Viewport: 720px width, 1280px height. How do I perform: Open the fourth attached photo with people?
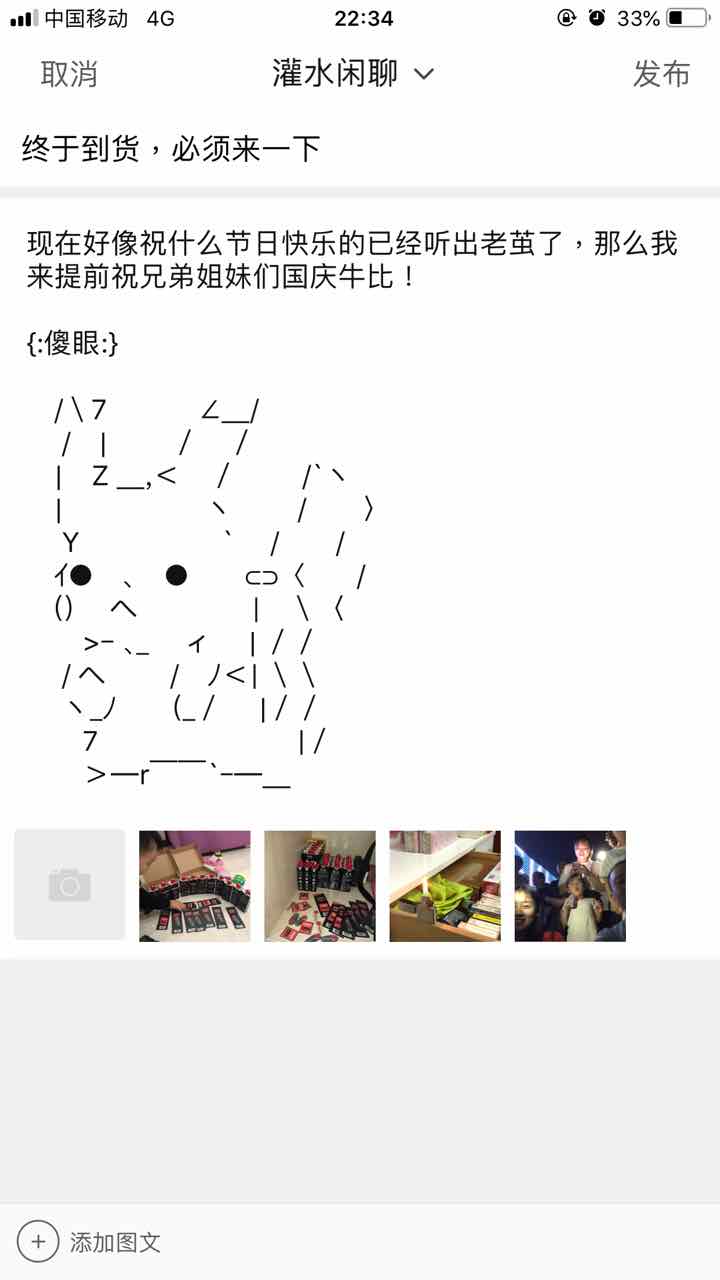pos(570,886)
